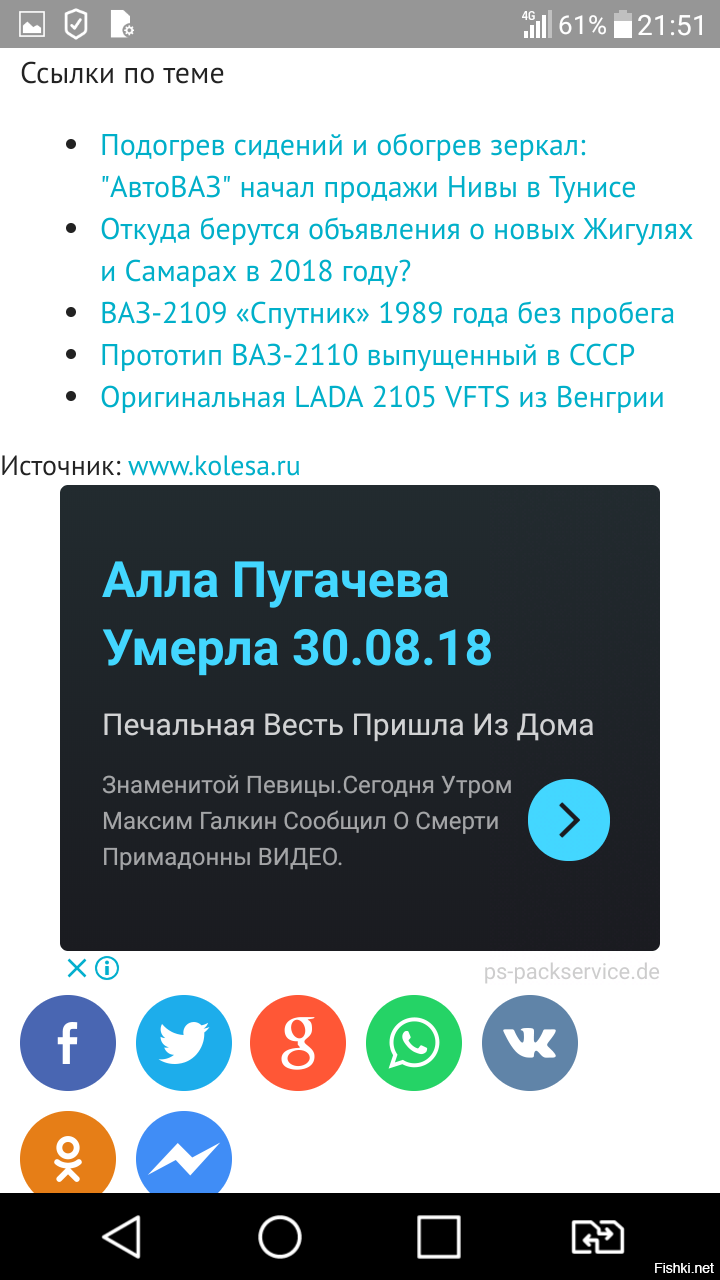Image resolution: width=720 pixels, height=1280 pixels.
Task: Go back with the system back button
Action: click(x=122, y=1237)
